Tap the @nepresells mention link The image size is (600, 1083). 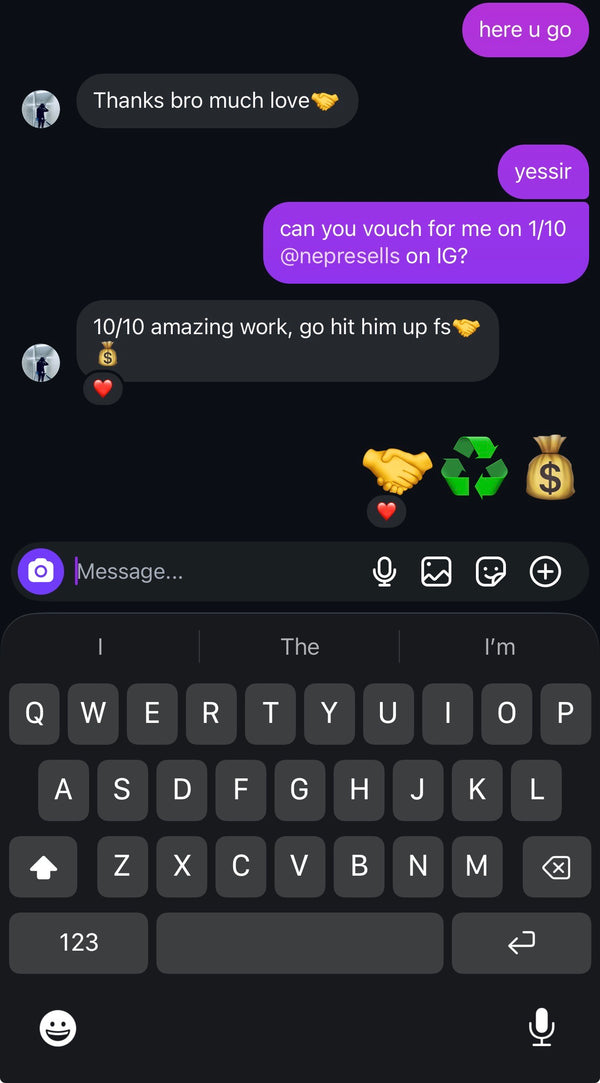point(339,256)
